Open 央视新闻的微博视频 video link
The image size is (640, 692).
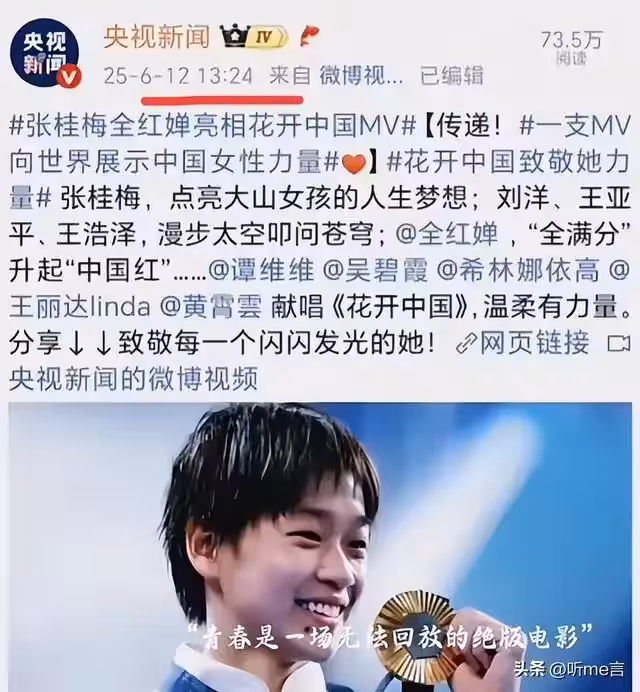(x=133, y=377)
